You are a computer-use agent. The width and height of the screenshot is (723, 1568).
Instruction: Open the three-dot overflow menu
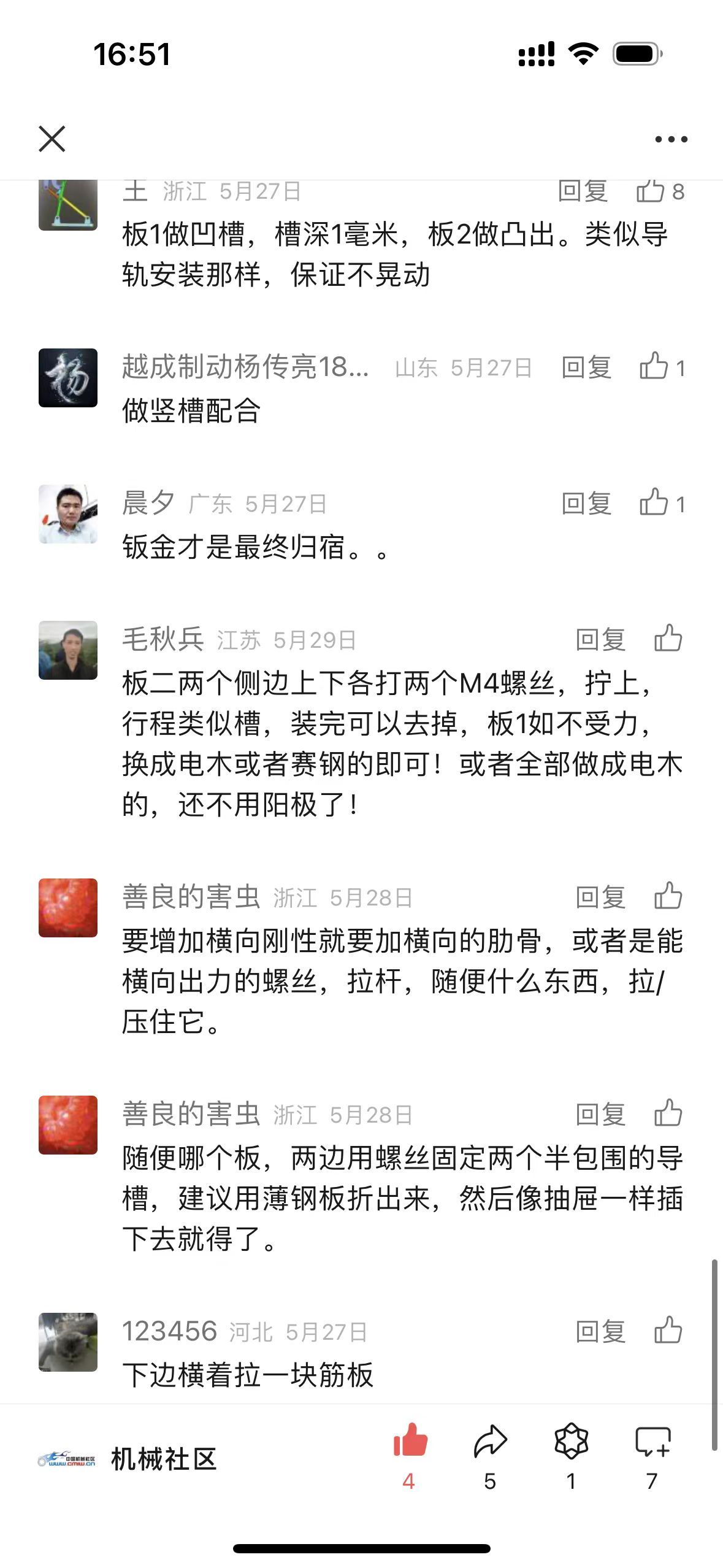click(x=671, y=139)
